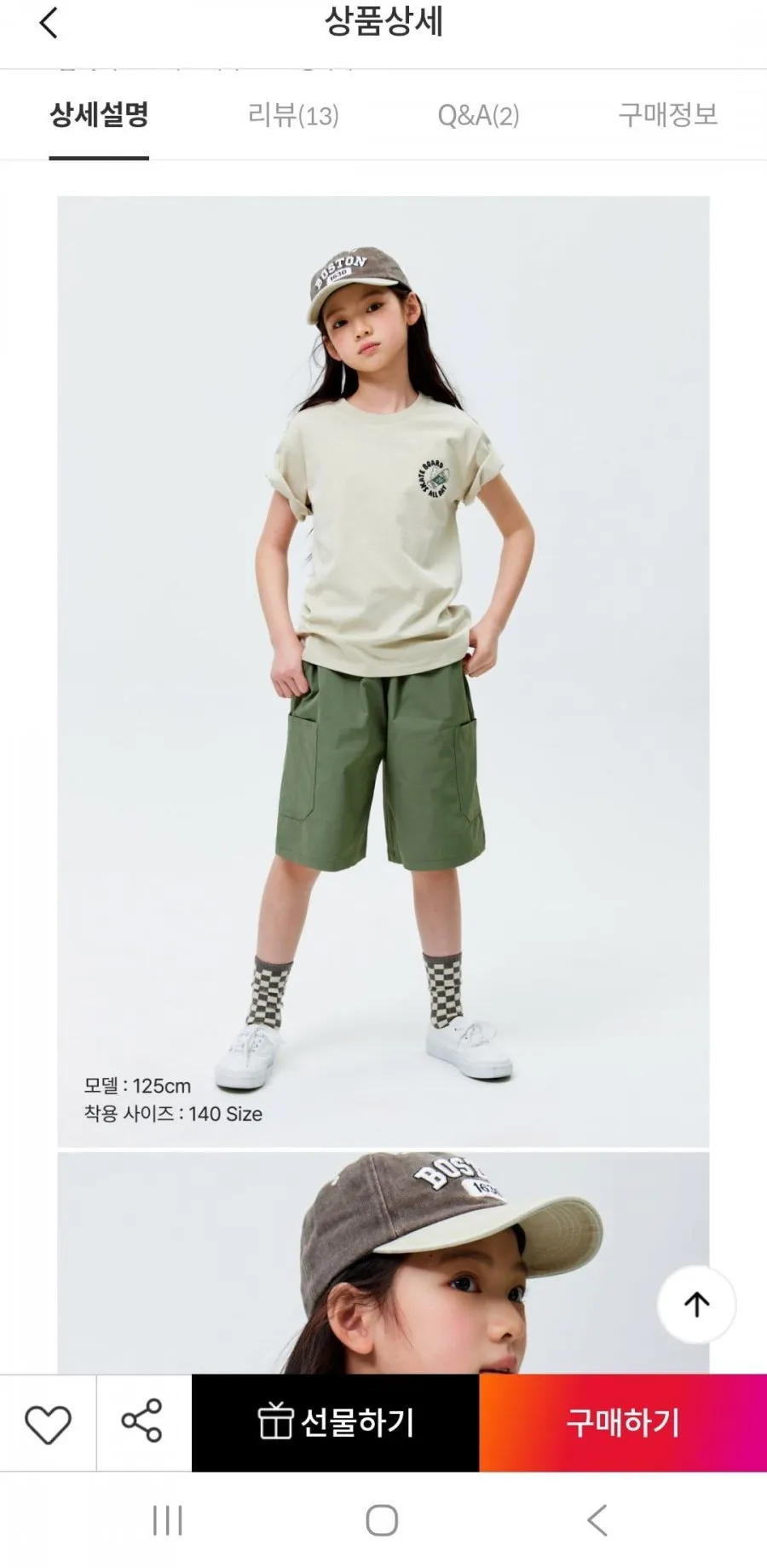Tap 구매하기 to buy the product
This screenshot has height=1568, width=767.
pyautogui.click(x=623, y=1422)
